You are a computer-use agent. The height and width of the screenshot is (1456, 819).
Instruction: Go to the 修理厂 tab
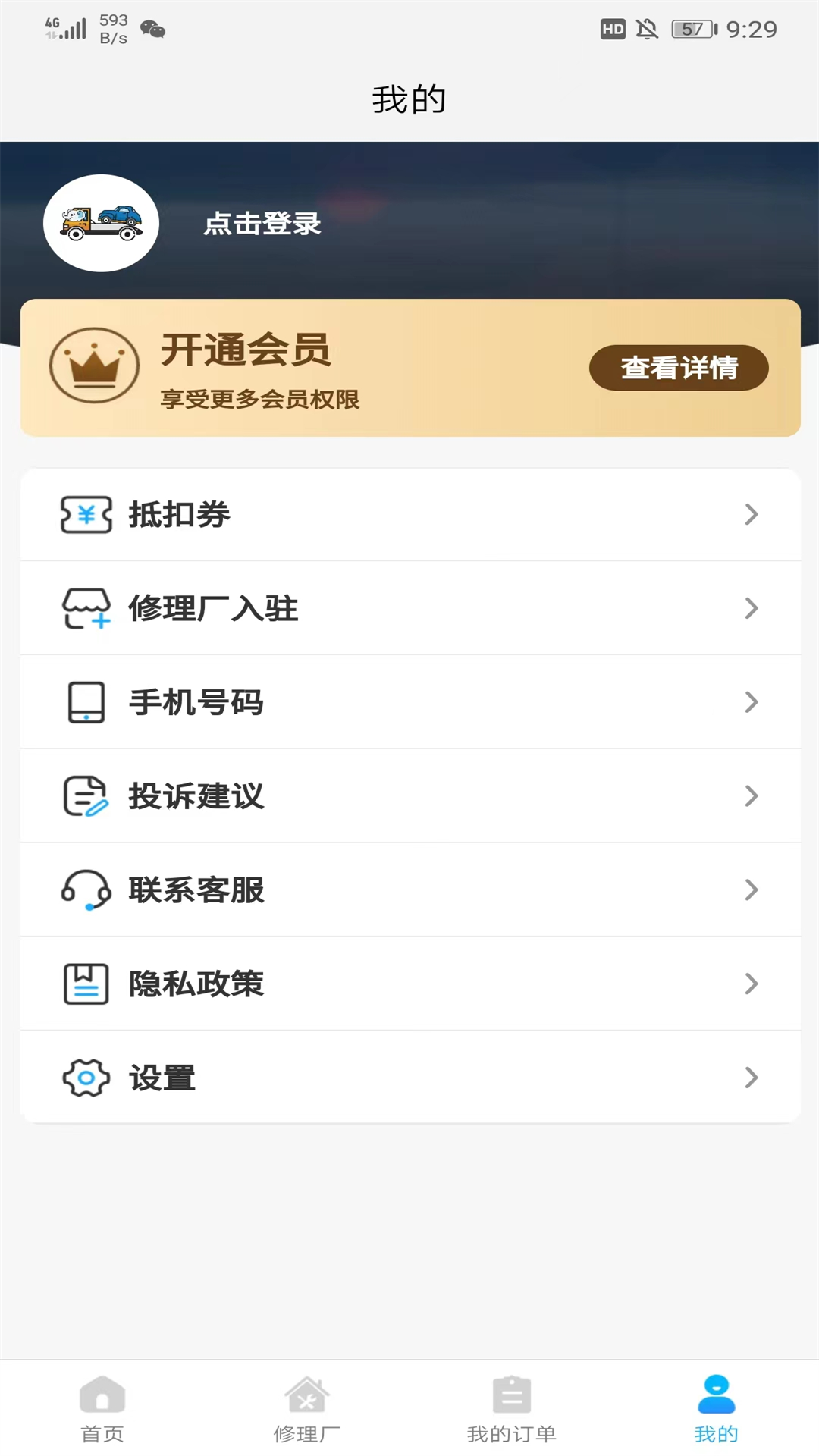[307, 1409]
